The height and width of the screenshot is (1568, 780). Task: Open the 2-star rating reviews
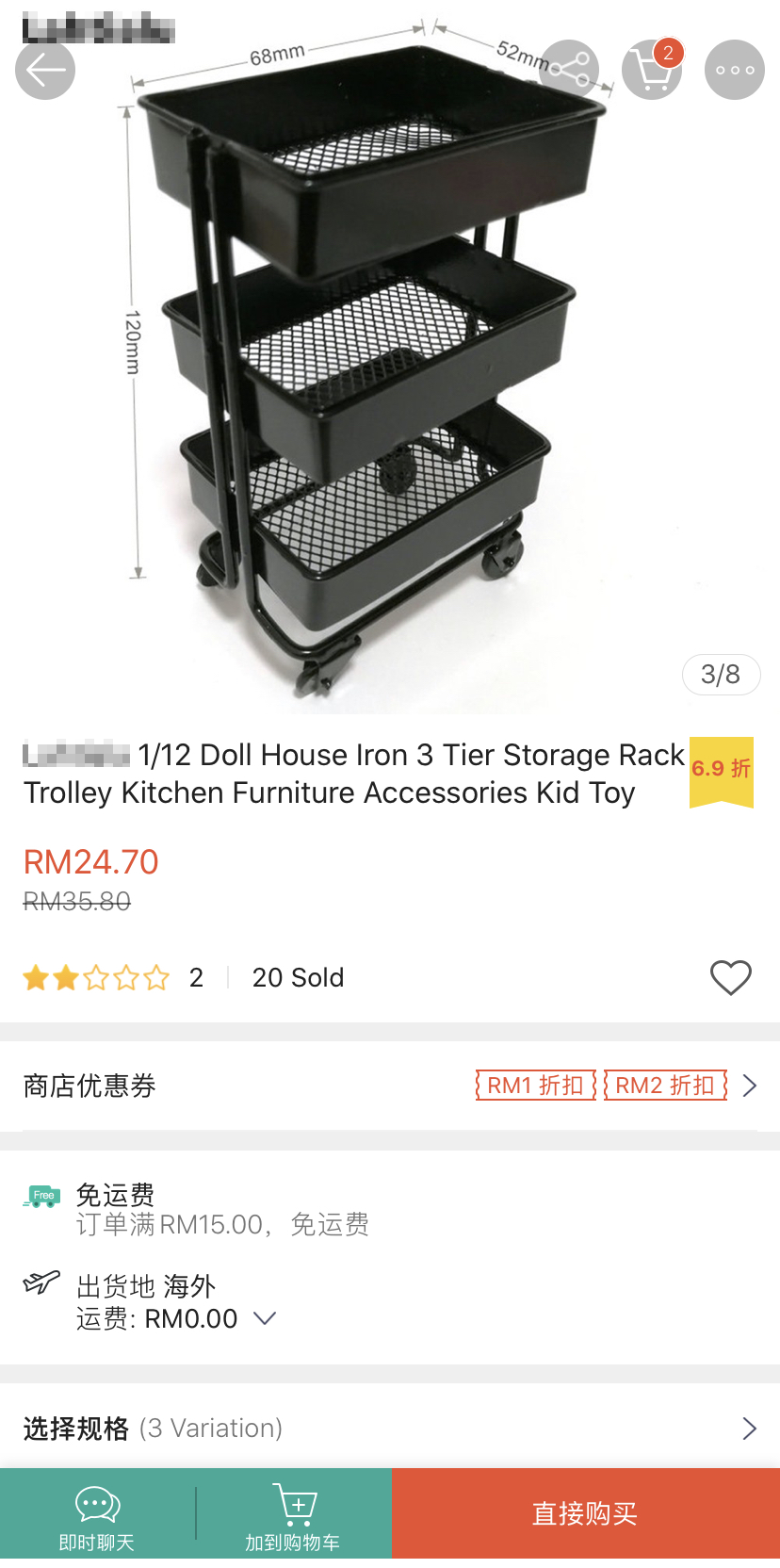point(113,977)
